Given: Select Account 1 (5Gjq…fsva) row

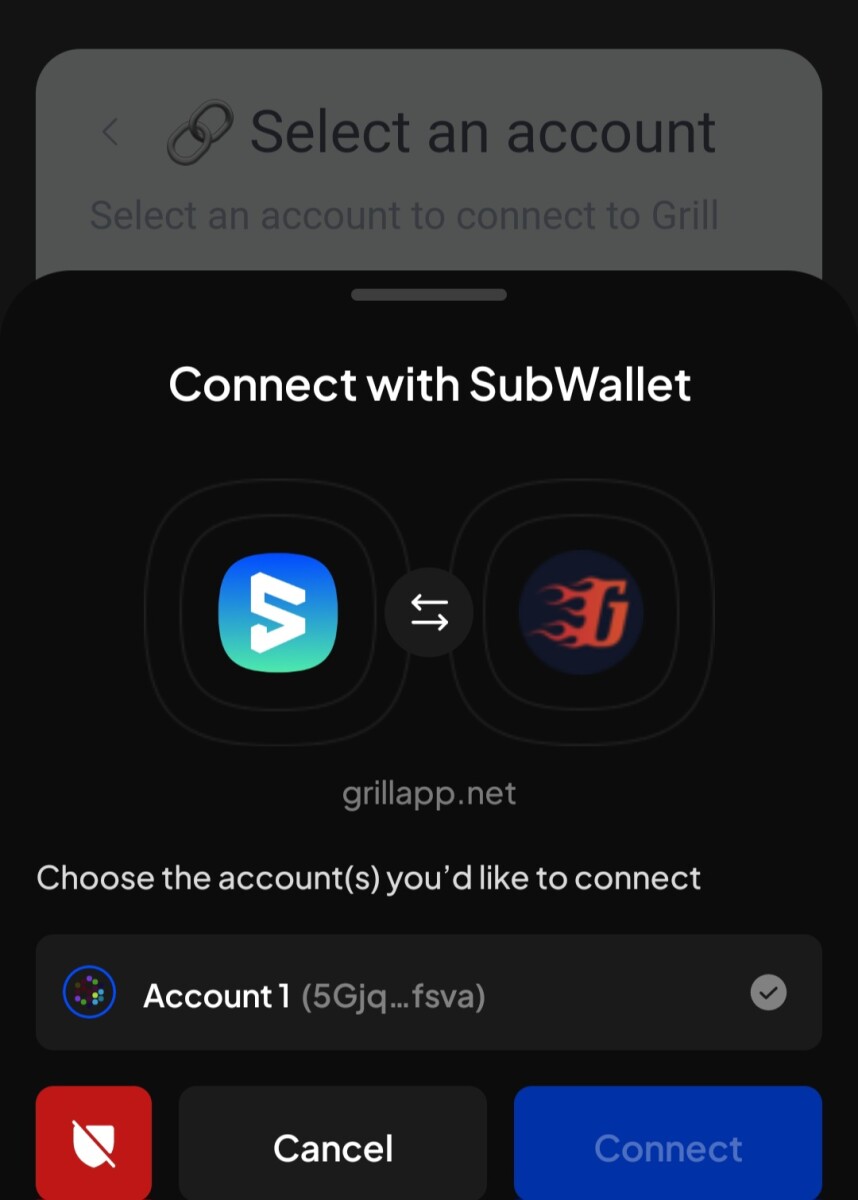Looking at the screenshot, I should (x=429, y=992).
